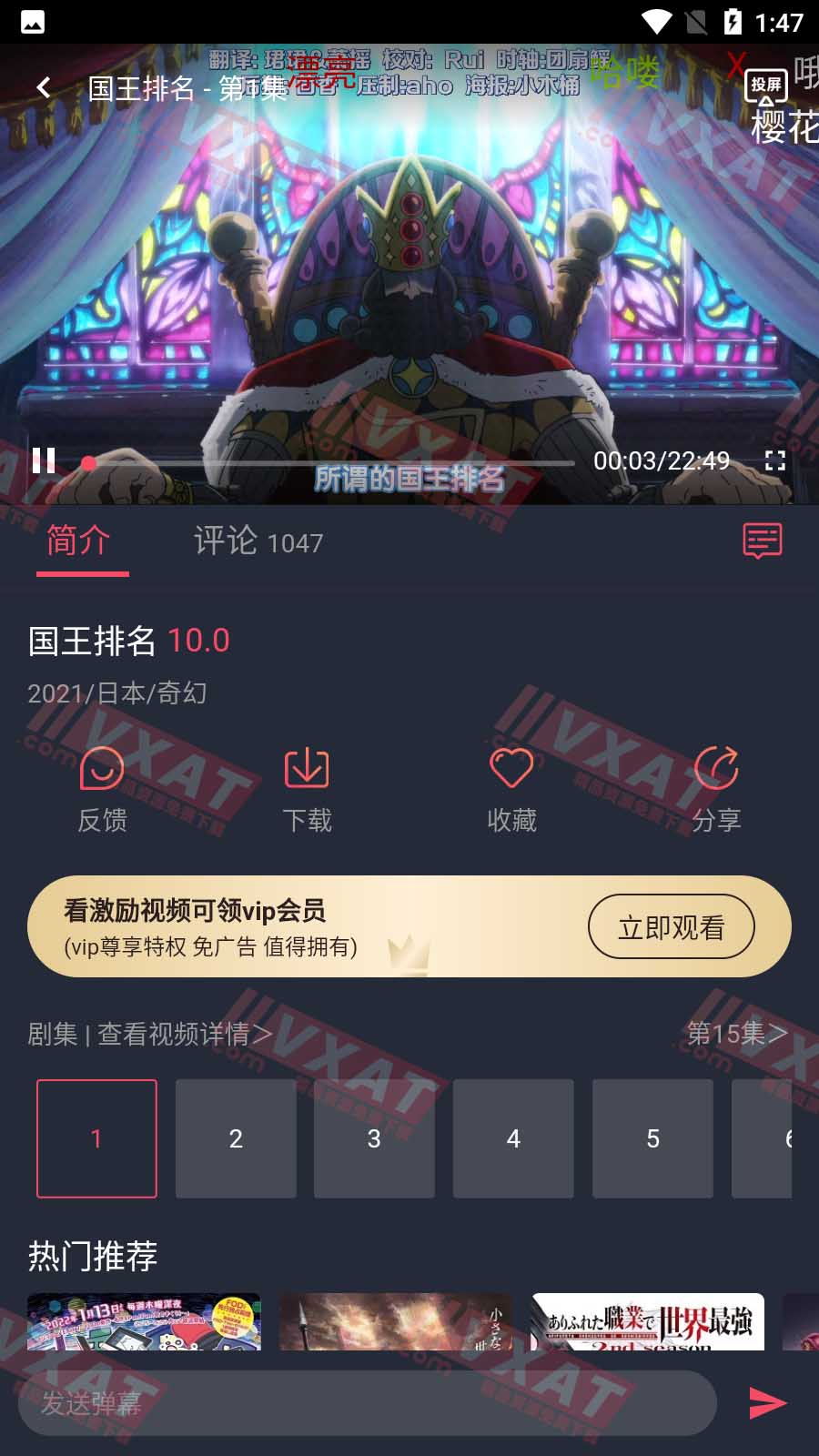Cast video using the 投屏 icon
Image resolution: width=819 pixels, height=1456 pixels.
[x=765, y=87]
